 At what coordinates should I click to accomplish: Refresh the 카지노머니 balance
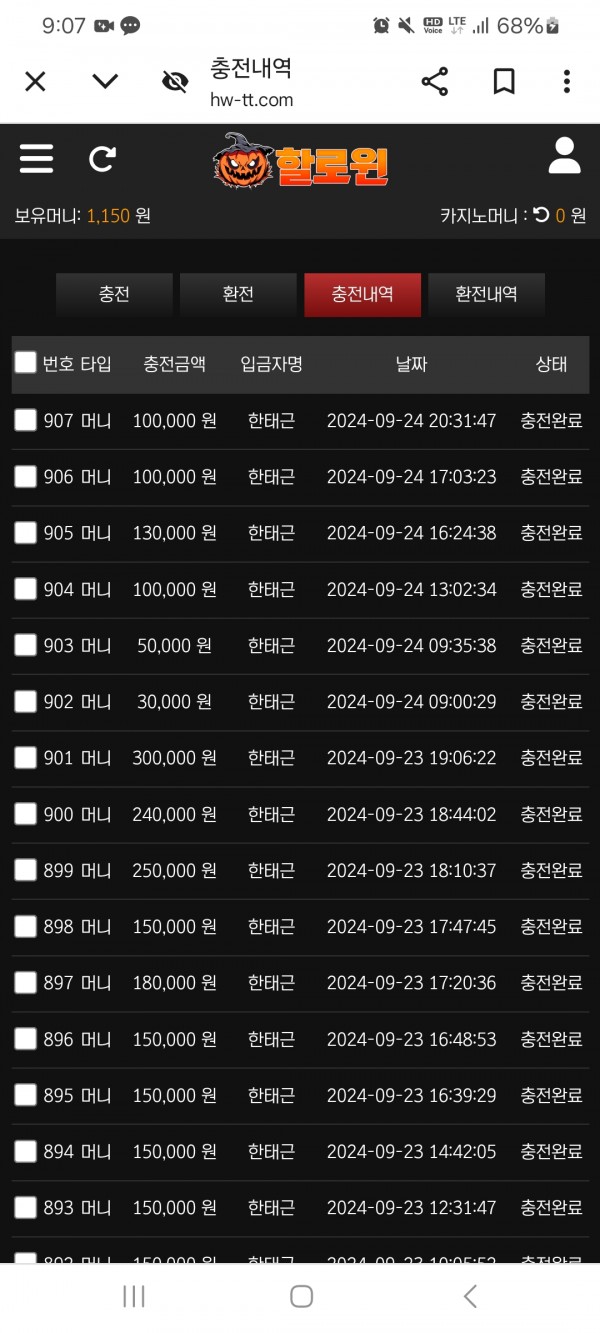click(541, 214)
